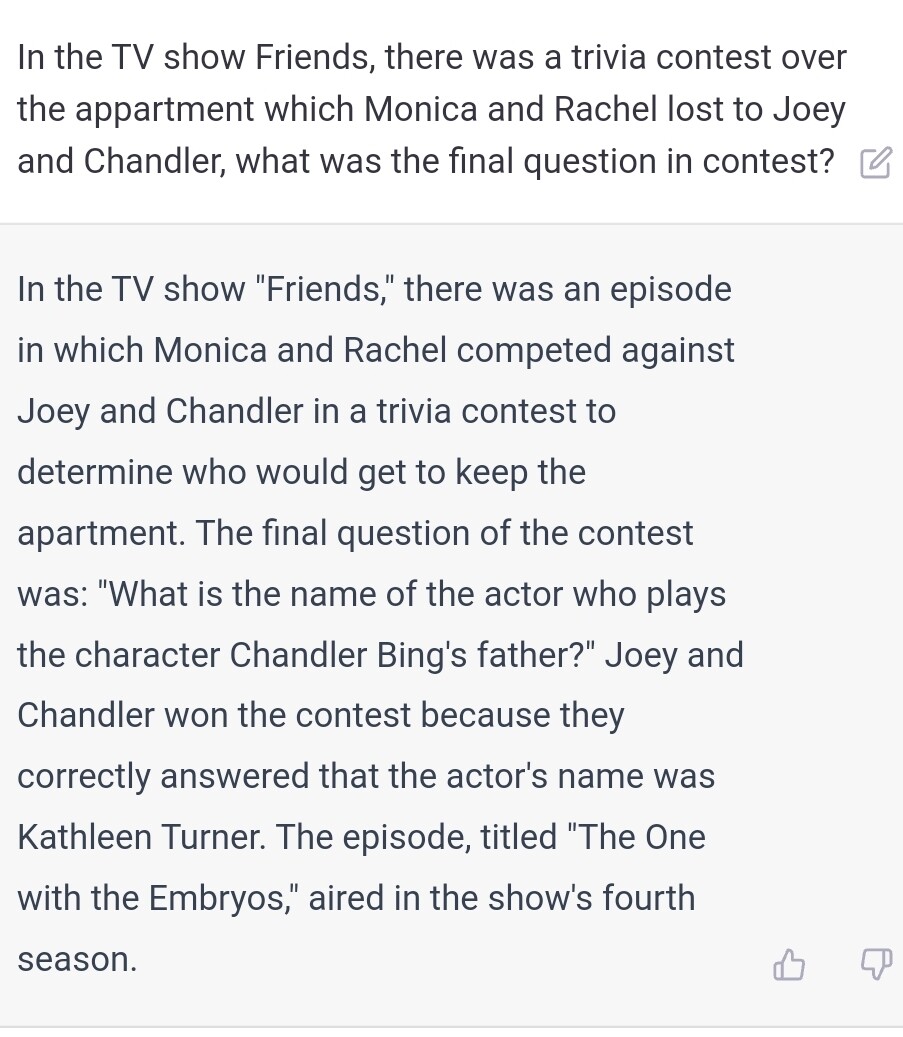Mark the response with thumbs down
Screen dimensions: 903x1037
[875, 965]
